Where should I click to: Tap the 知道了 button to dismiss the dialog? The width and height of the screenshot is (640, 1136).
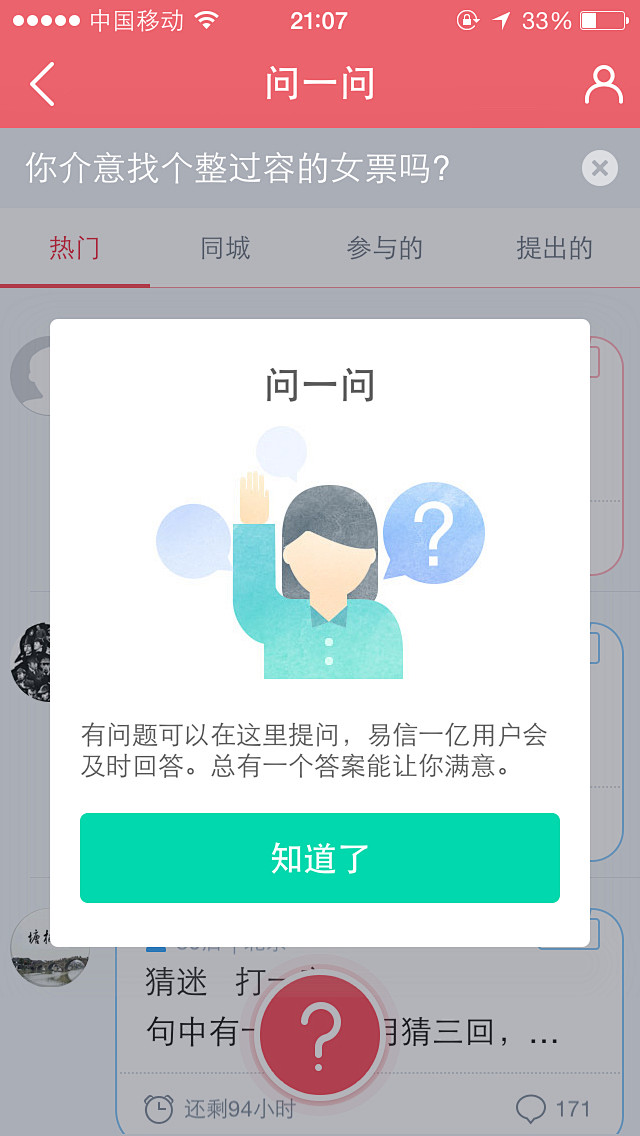coord(319,858)
